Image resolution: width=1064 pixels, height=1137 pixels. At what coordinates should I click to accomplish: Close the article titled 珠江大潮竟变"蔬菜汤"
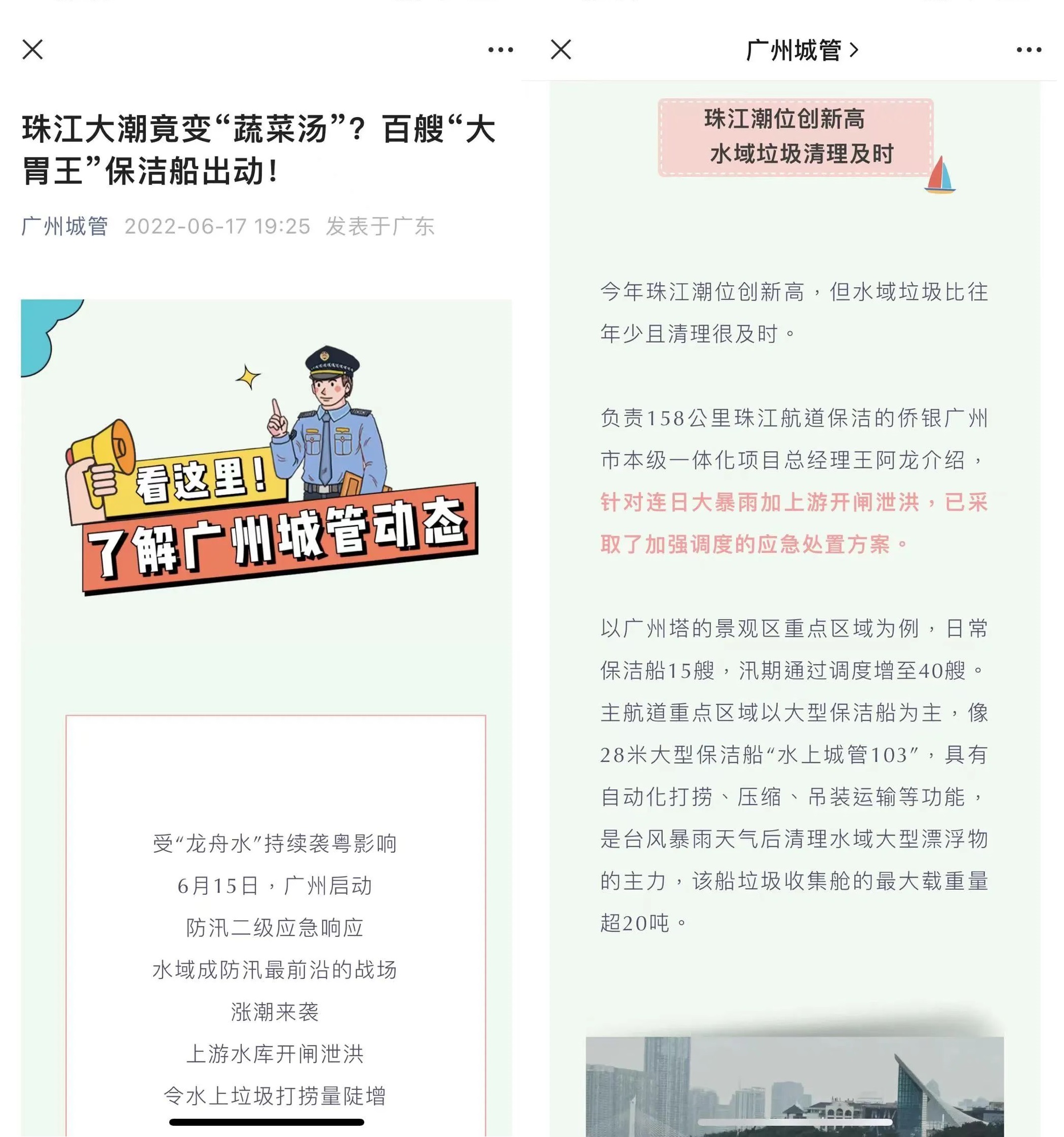32,50
